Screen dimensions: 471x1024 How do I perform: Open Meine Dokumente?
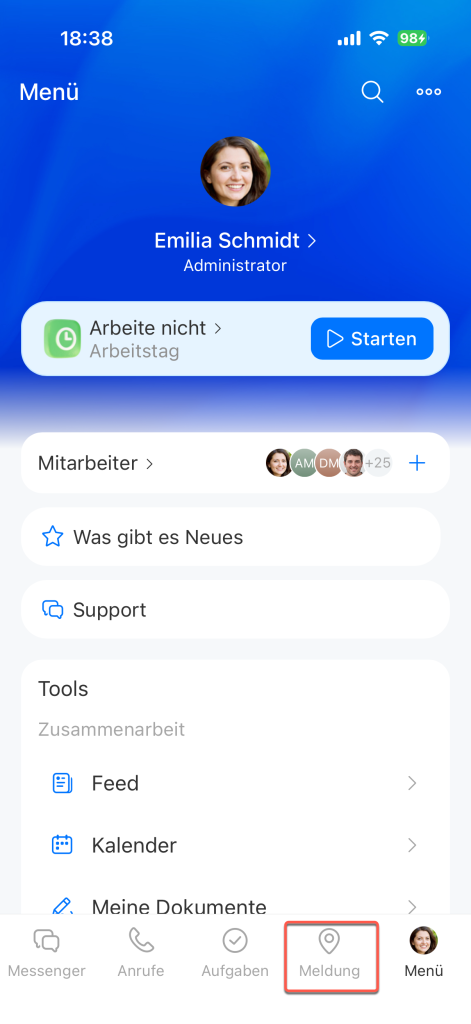click(235, 905)
